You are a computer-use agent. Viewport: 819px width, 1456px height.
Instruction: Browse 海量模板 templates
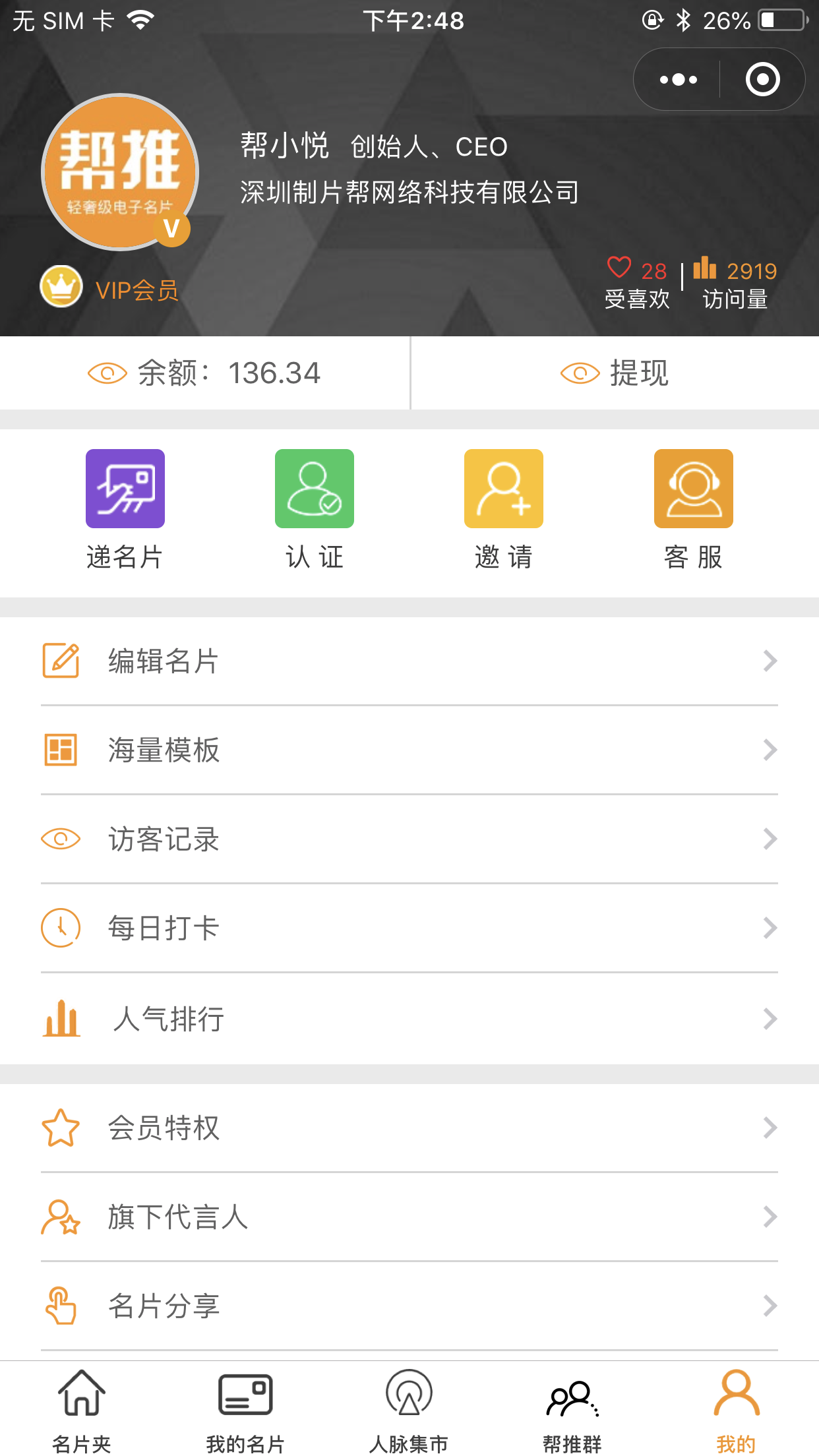coord(409,750)
